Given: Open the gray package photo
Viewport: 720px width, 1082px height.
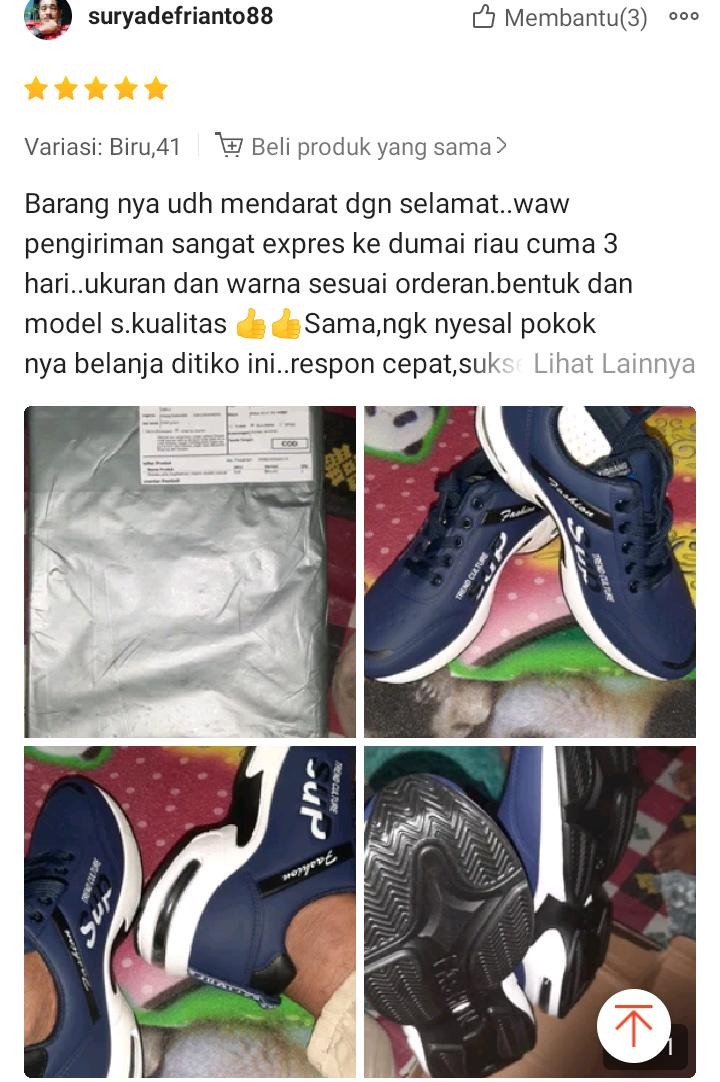Looking at the screenshot, I should coord(189,571).
